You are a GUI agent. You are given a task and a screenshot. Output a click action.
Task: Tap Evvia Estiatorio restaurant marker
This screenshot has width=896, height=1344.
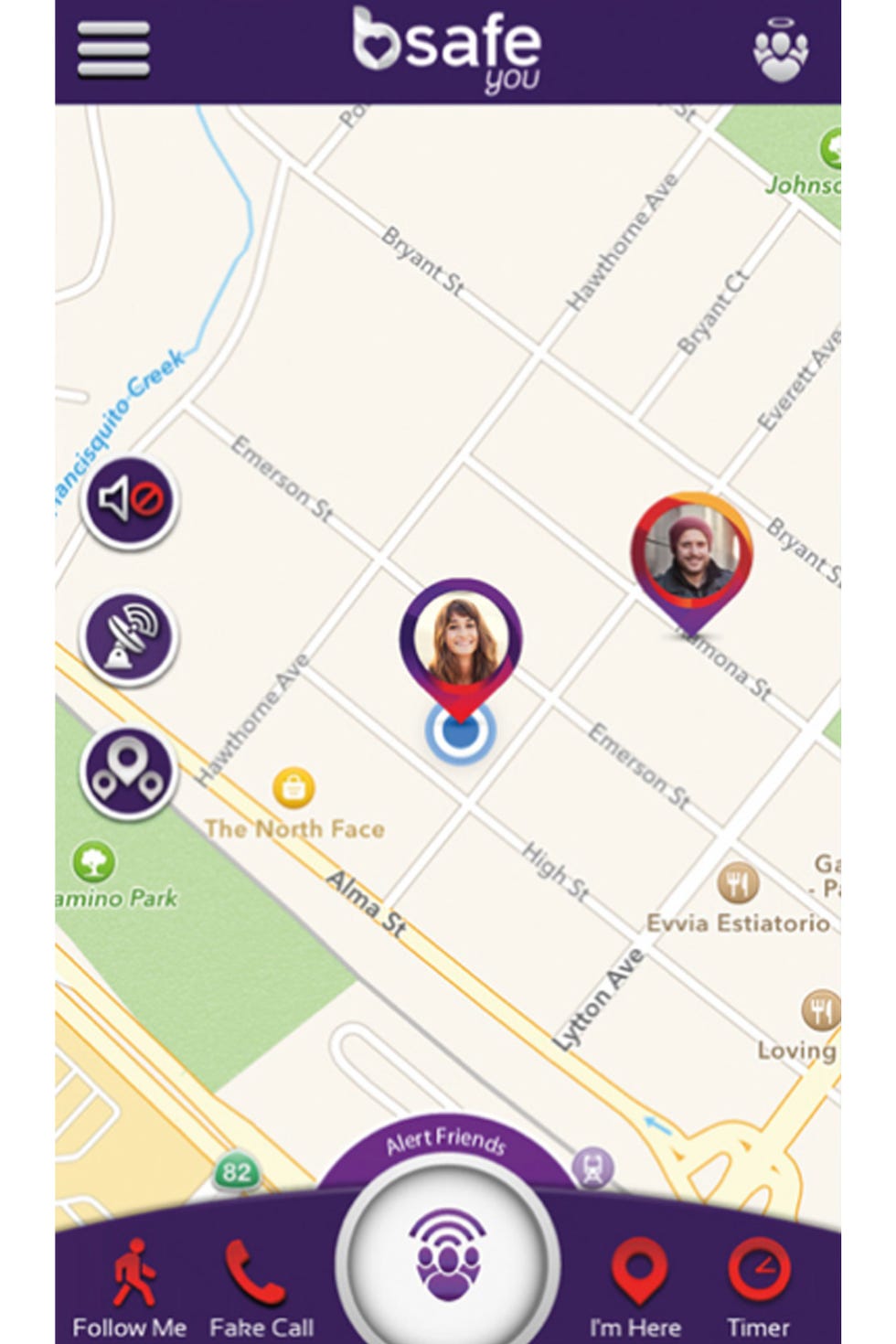pos(739,883)
